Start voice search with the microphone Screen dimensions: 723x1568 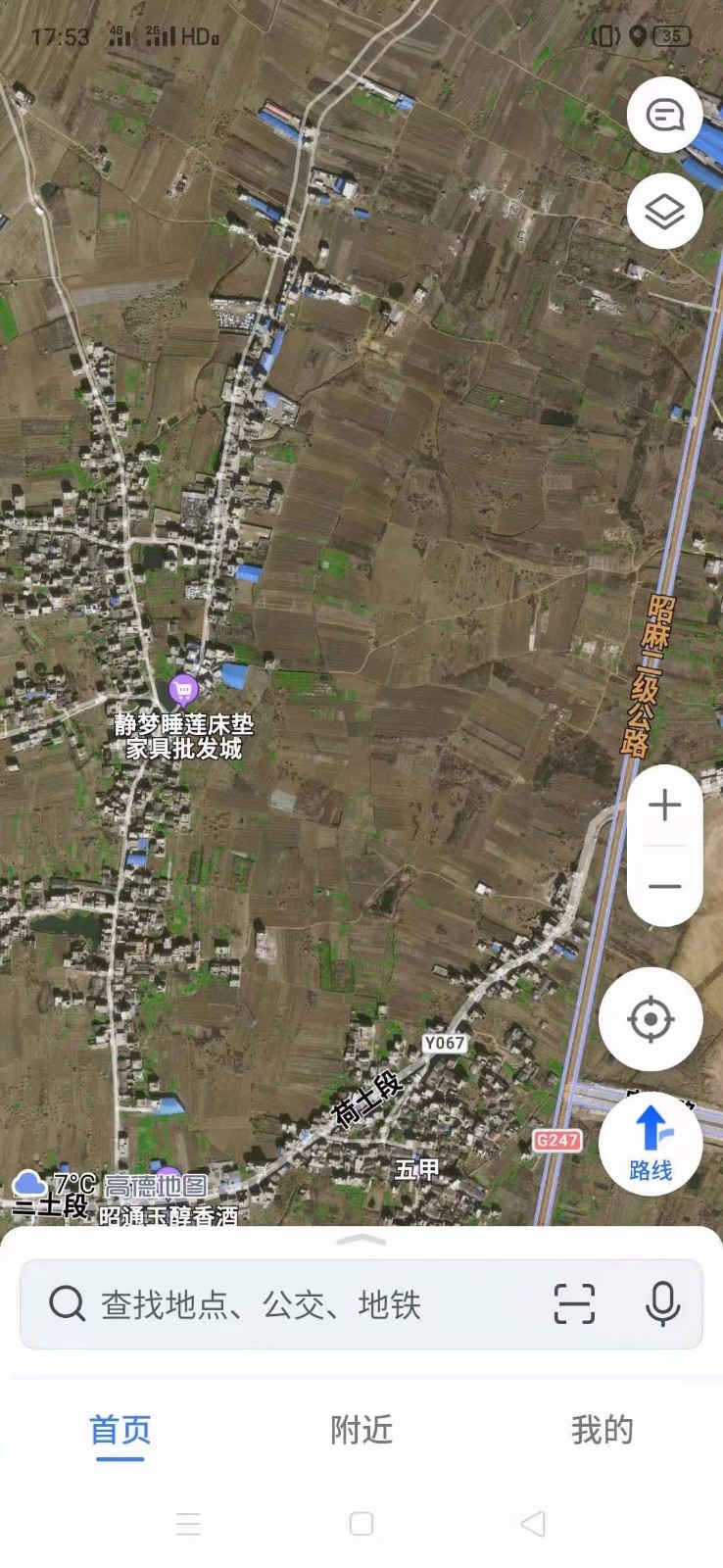[x=663, y=1304]
